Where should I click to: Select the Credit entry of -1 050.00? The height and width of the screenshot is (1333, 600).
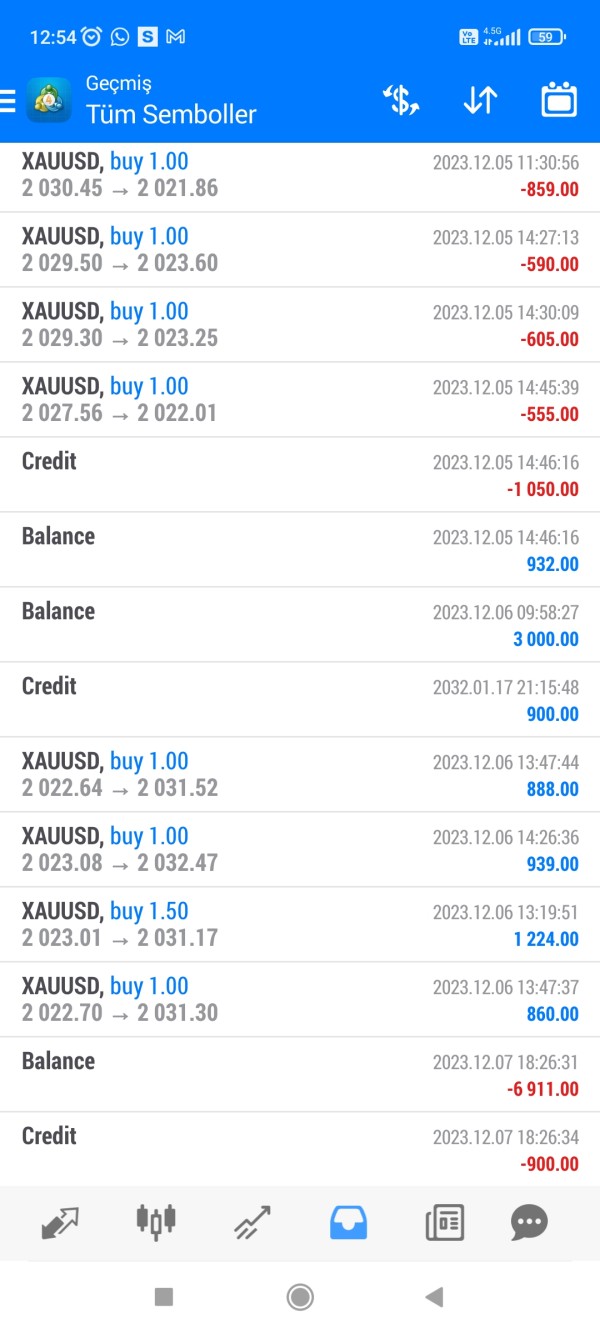pyautogui.click(x=300, y=474)
